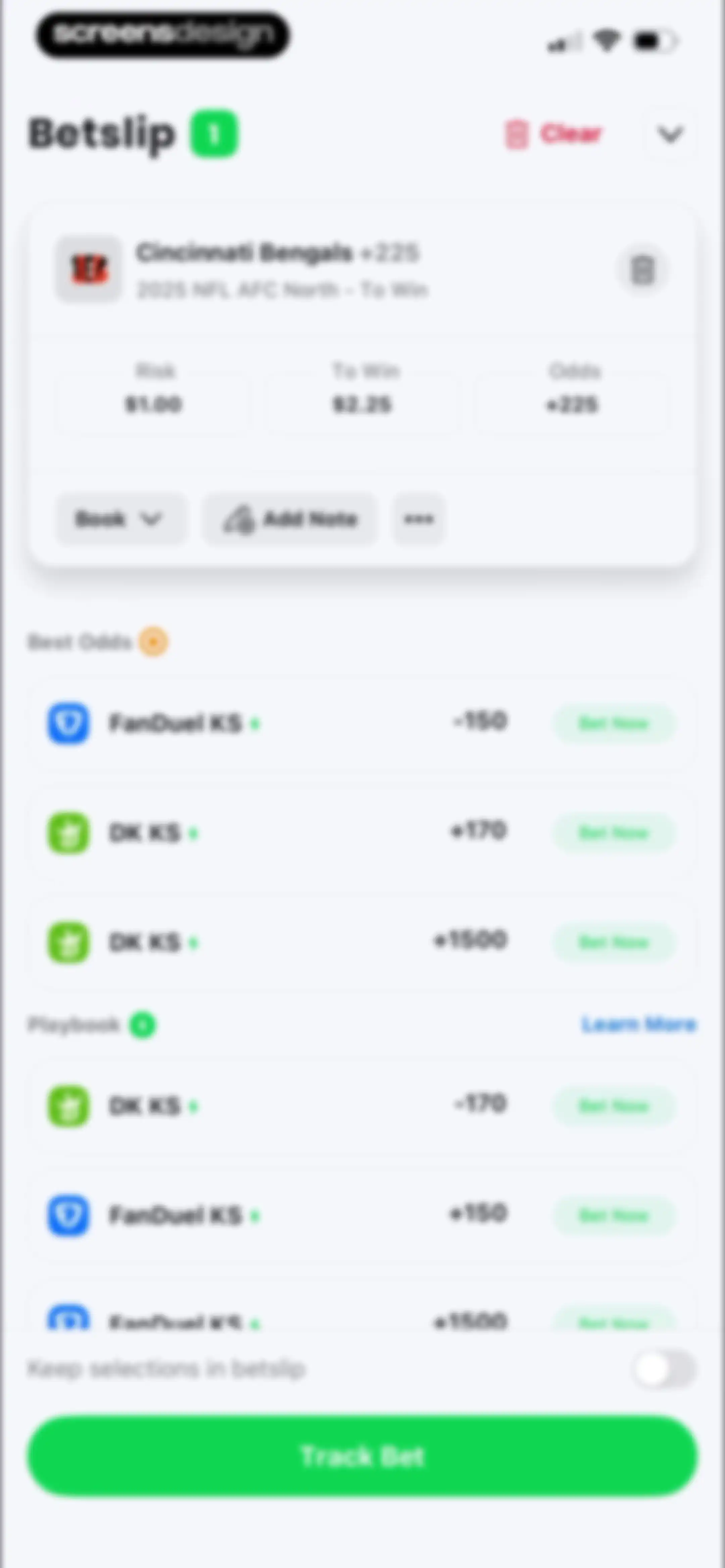The image size is (725, 1568).
Task: Open the Learn More link
Action: [x=638, y=1024]
